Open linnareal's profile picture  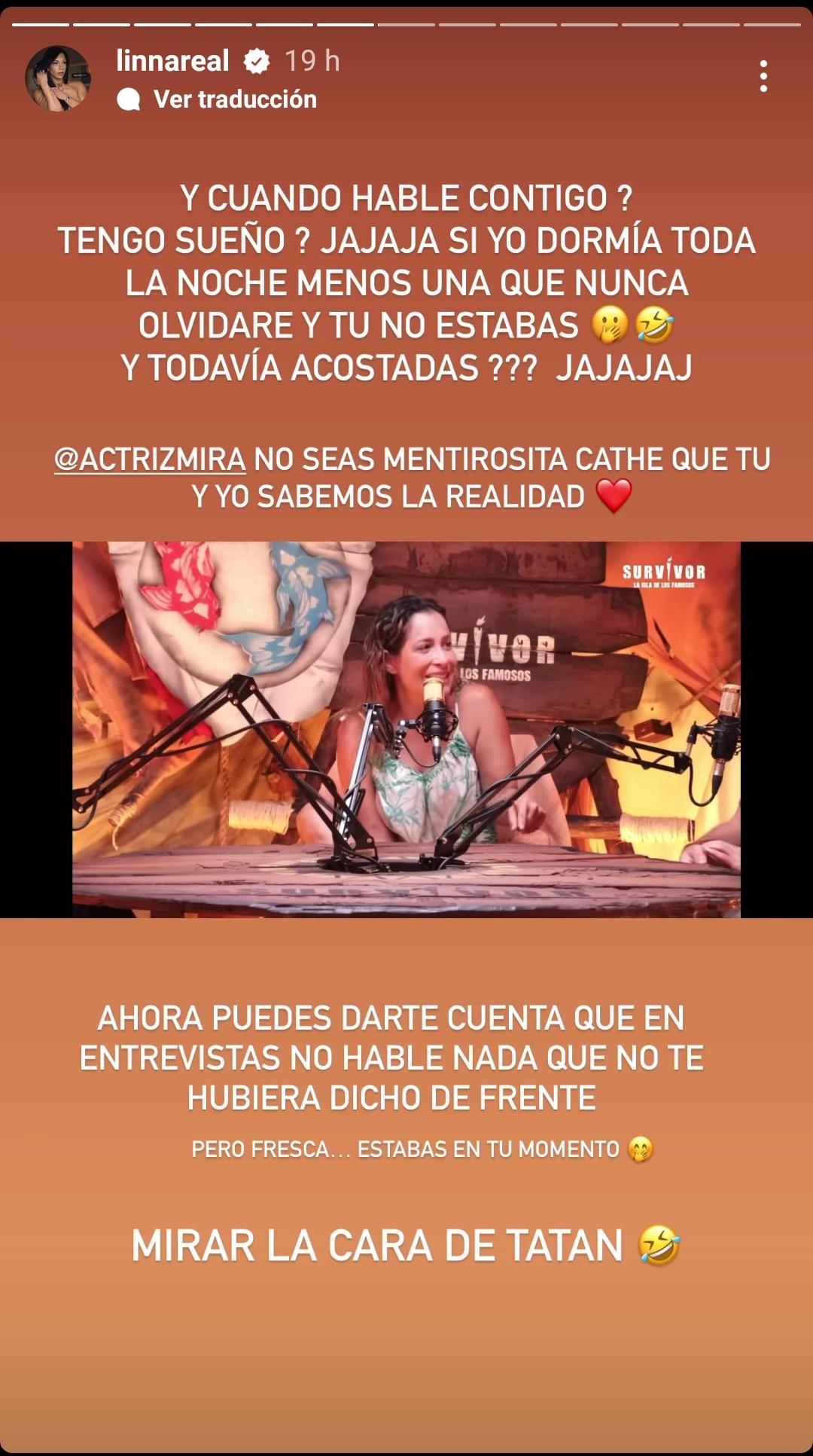click(x=58, y=78)
